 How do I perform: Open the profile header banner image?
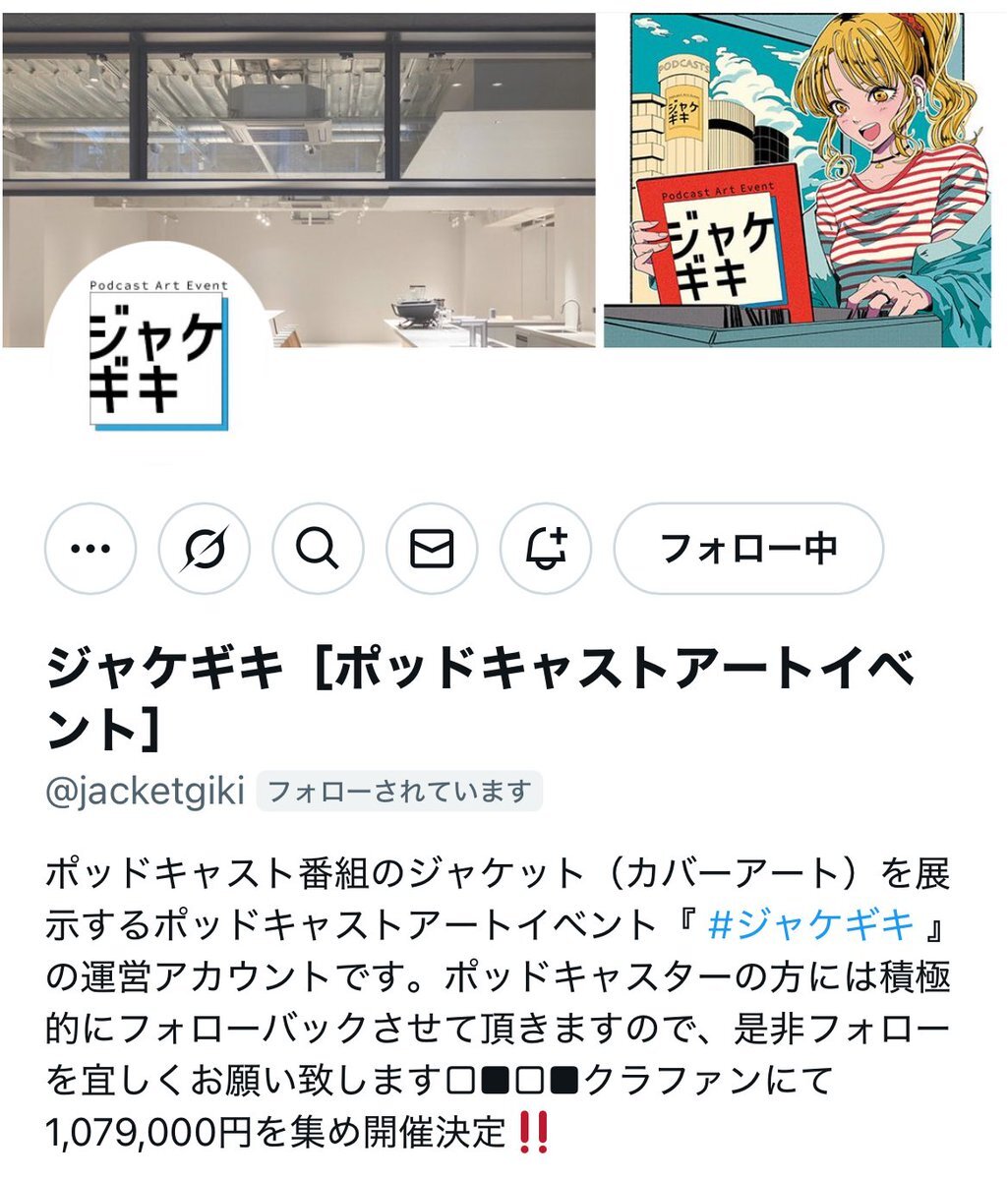(504, 180)
